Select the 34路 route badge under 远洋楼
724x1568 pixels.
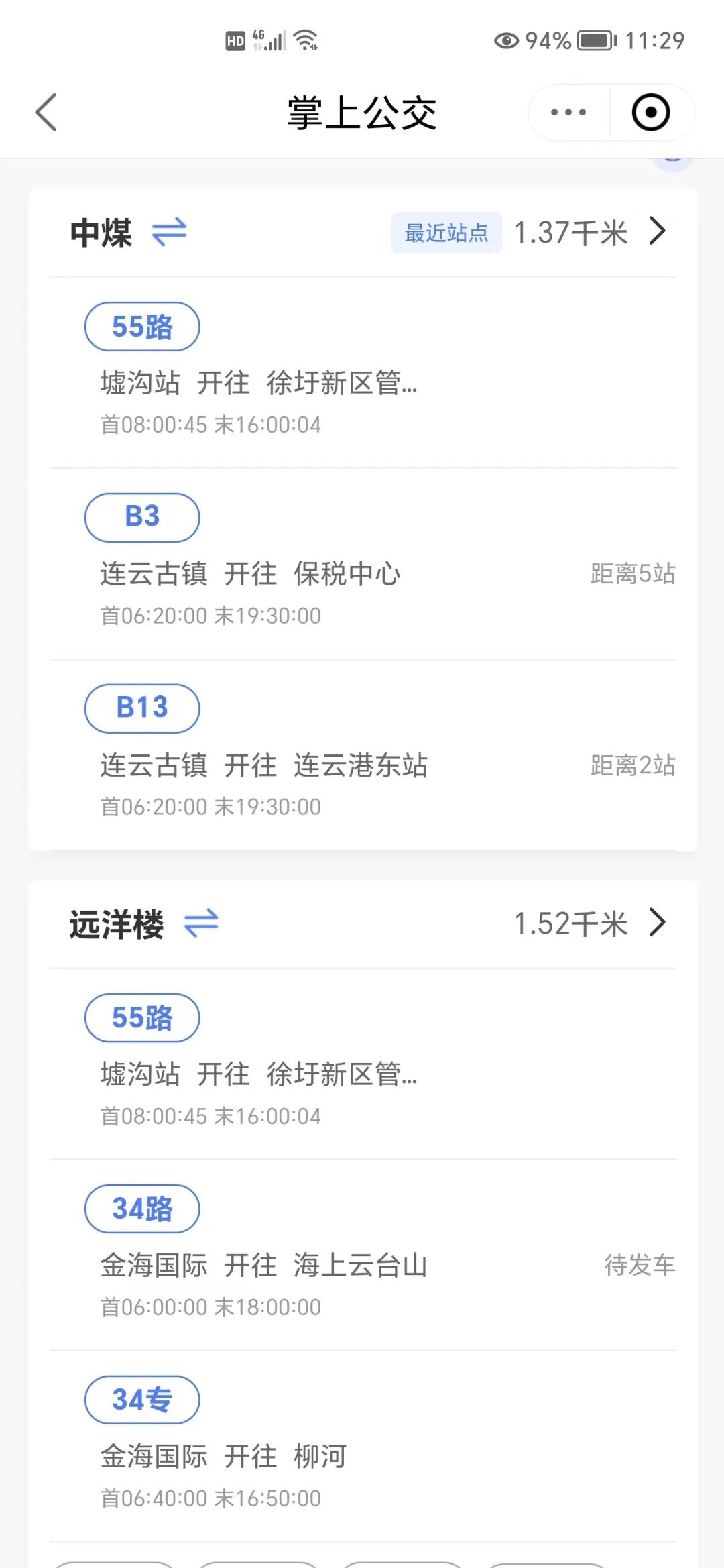(141, 1209)
